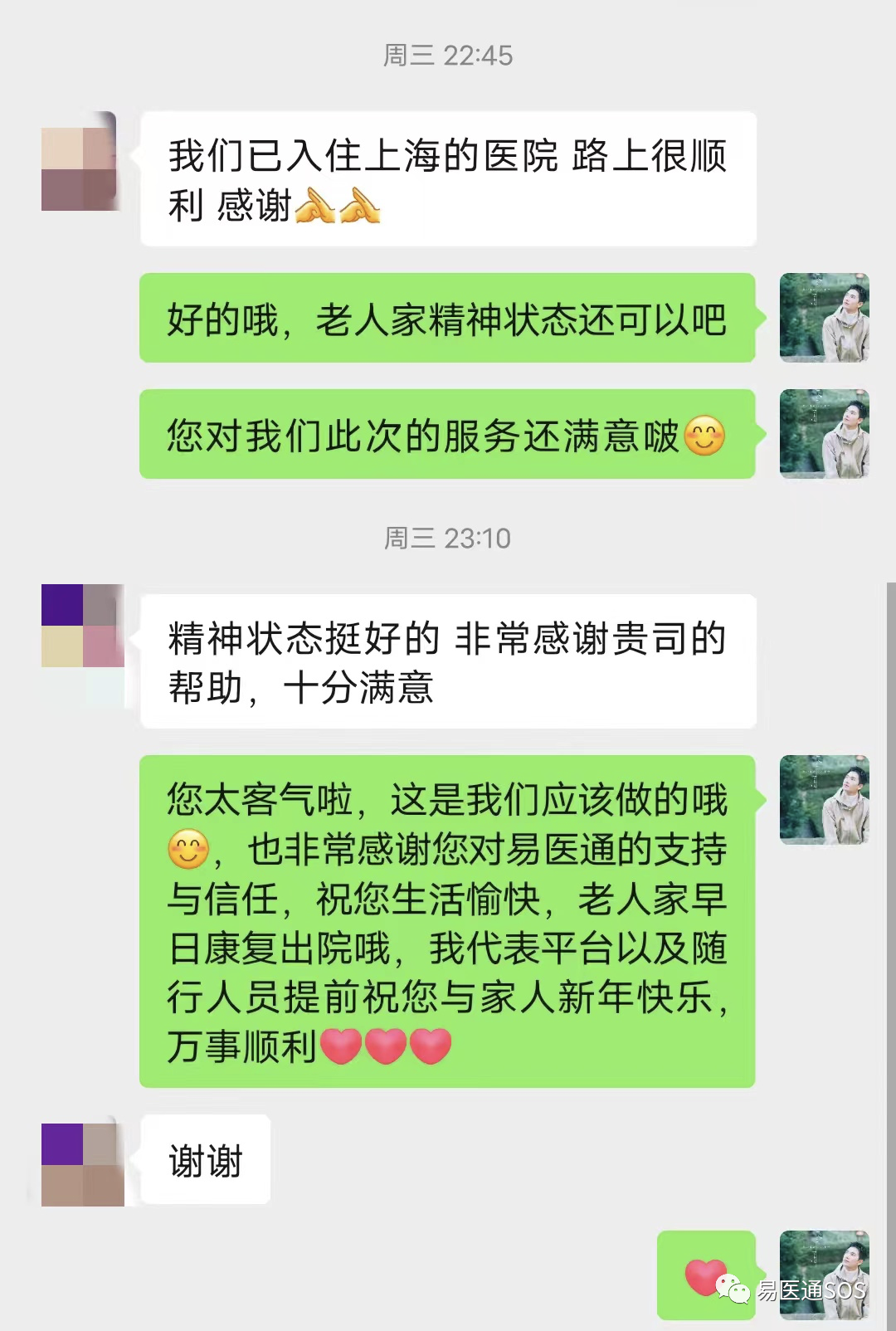The height and width of the screenshot is (1331, 896).
Task: Tap the avatar beside the single heart message
Action: (824, 1275)
